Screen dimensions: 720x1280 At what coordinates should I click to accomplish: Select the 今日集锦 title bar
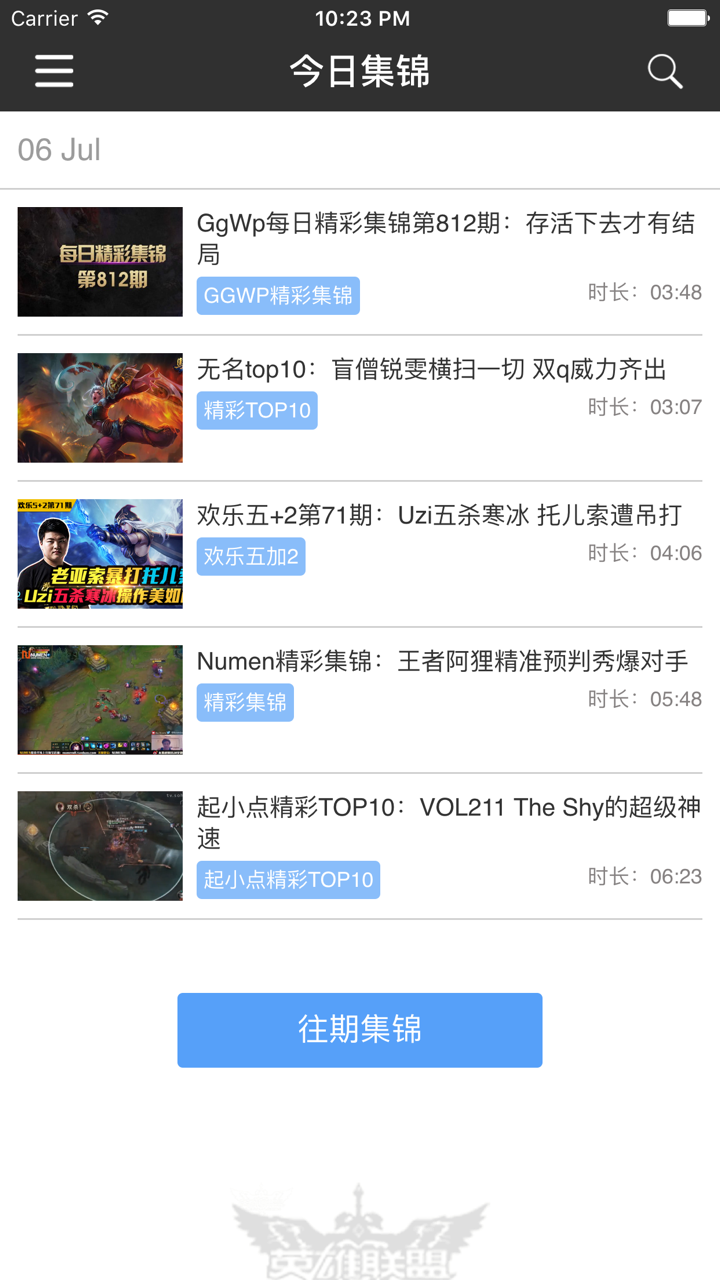point(360,71)
